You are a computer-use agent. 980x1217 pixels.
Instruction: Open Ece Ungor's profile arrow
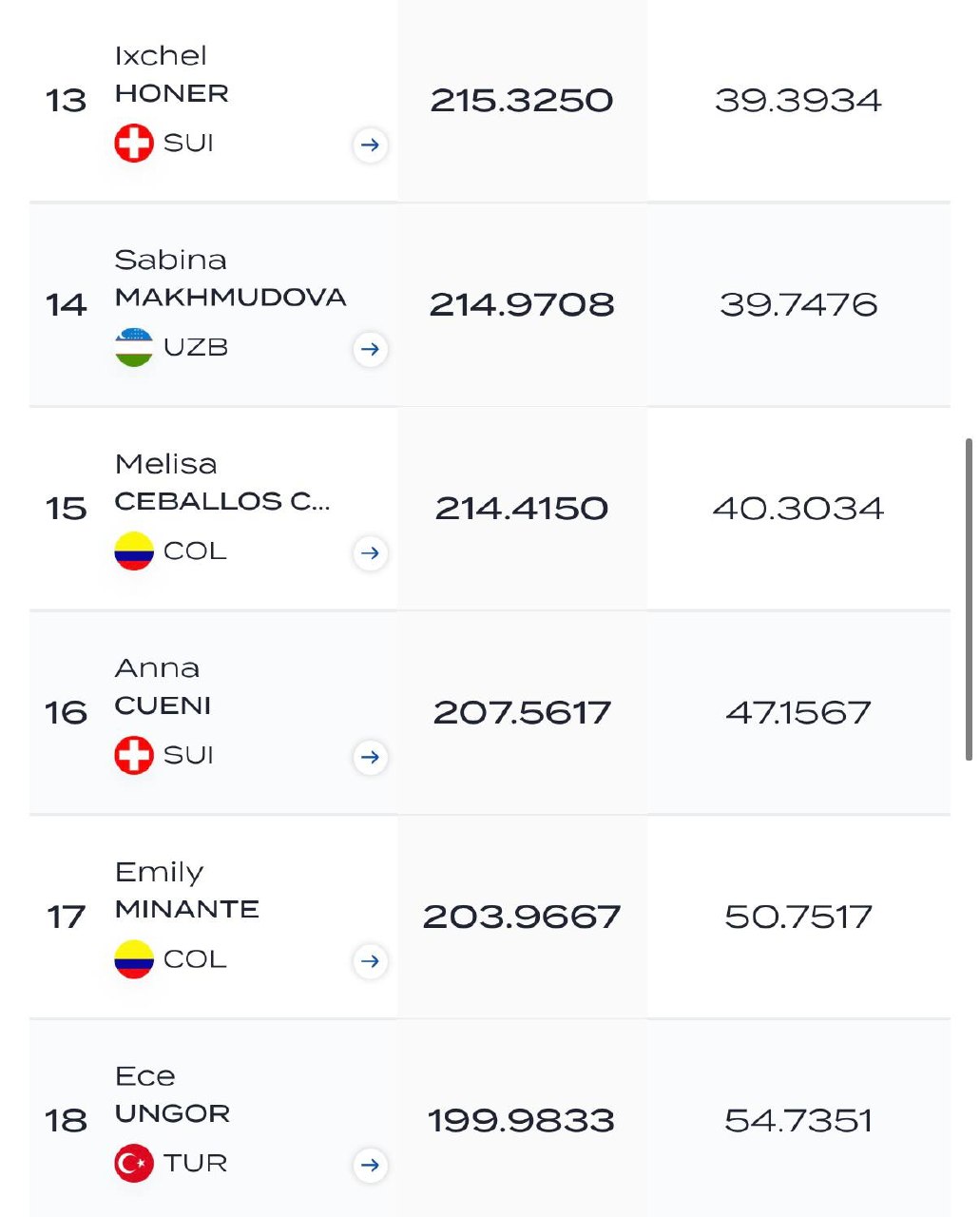370,1165
